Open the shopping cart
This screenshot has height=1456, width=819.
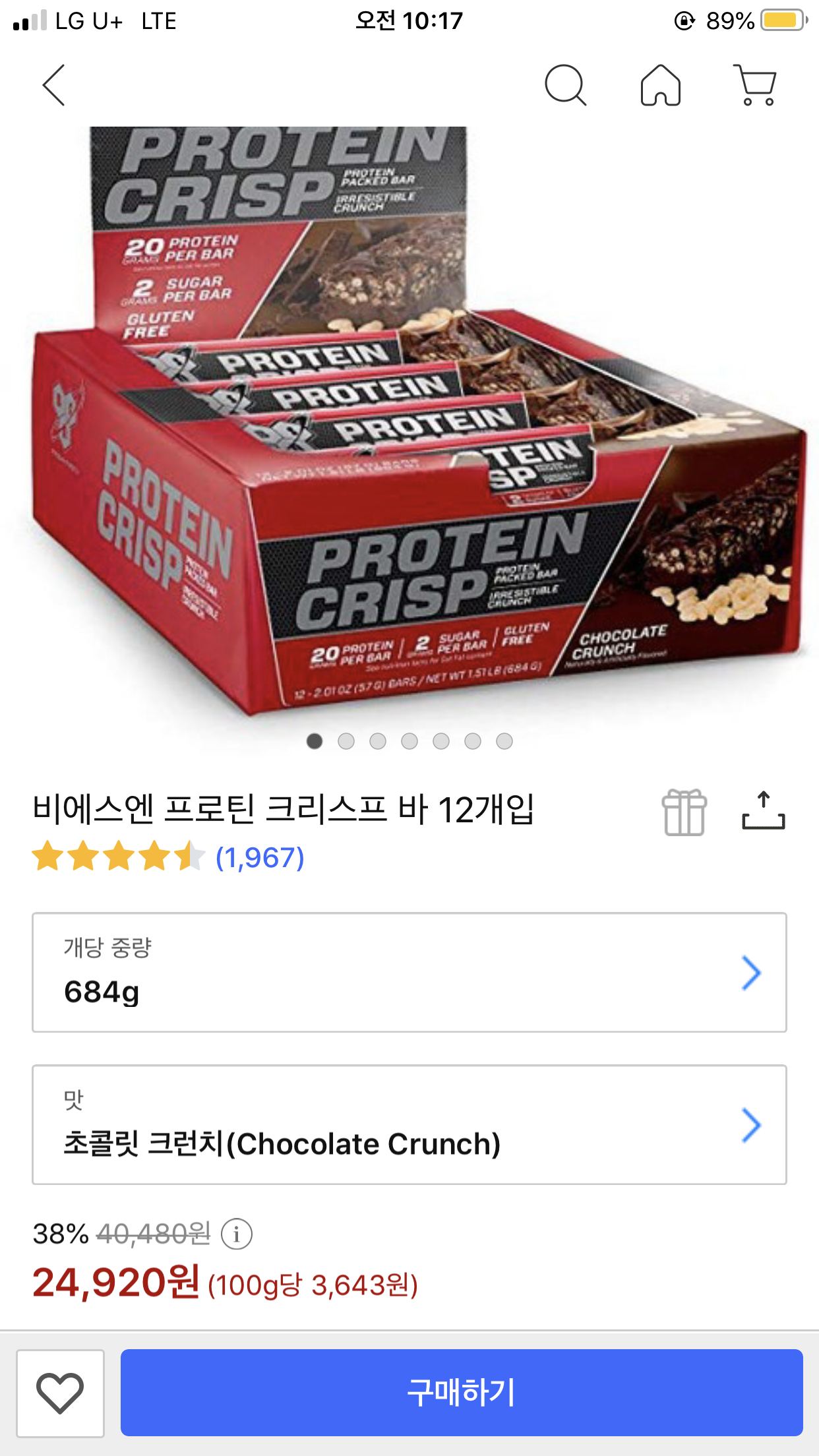756,85
